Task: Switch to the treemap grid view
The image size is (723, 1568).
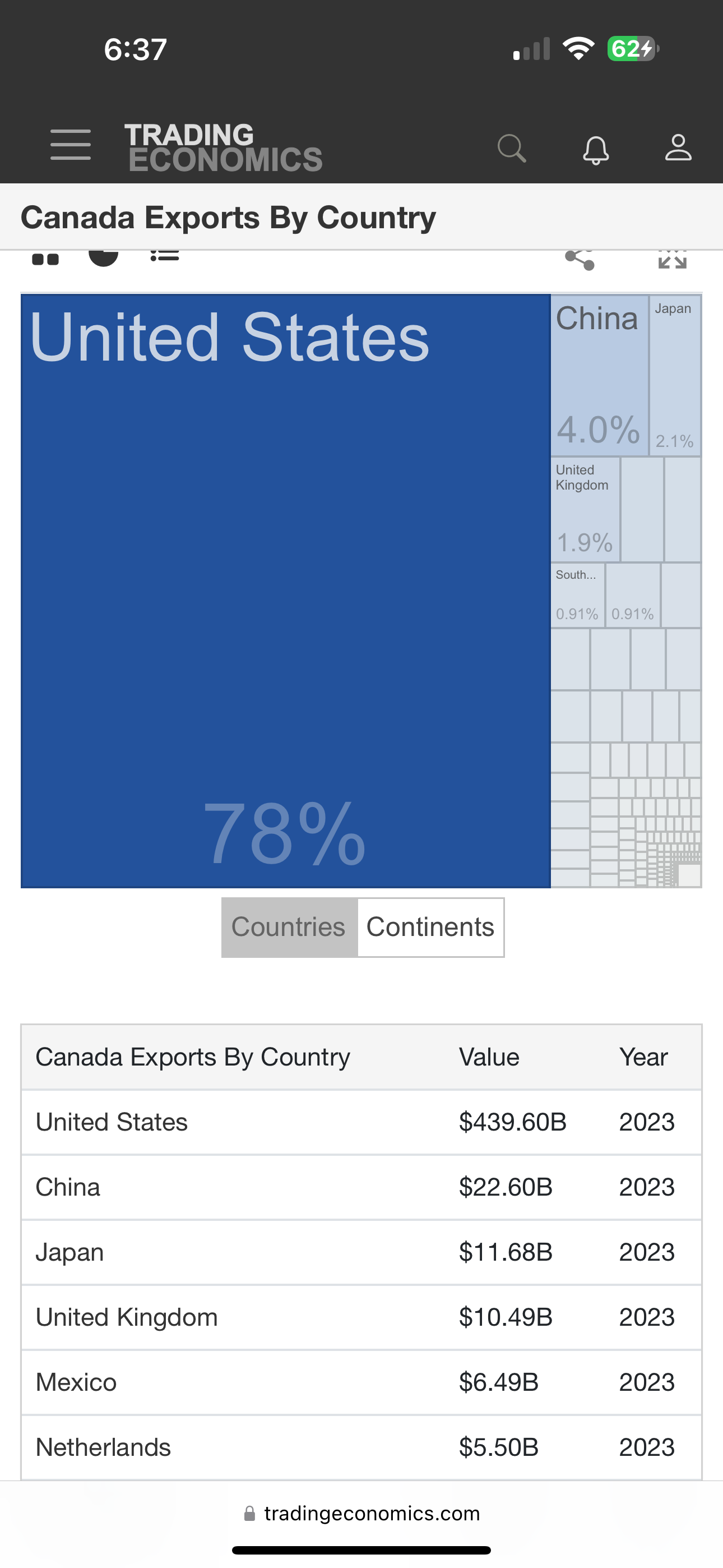Action: [x=45, y=259]
